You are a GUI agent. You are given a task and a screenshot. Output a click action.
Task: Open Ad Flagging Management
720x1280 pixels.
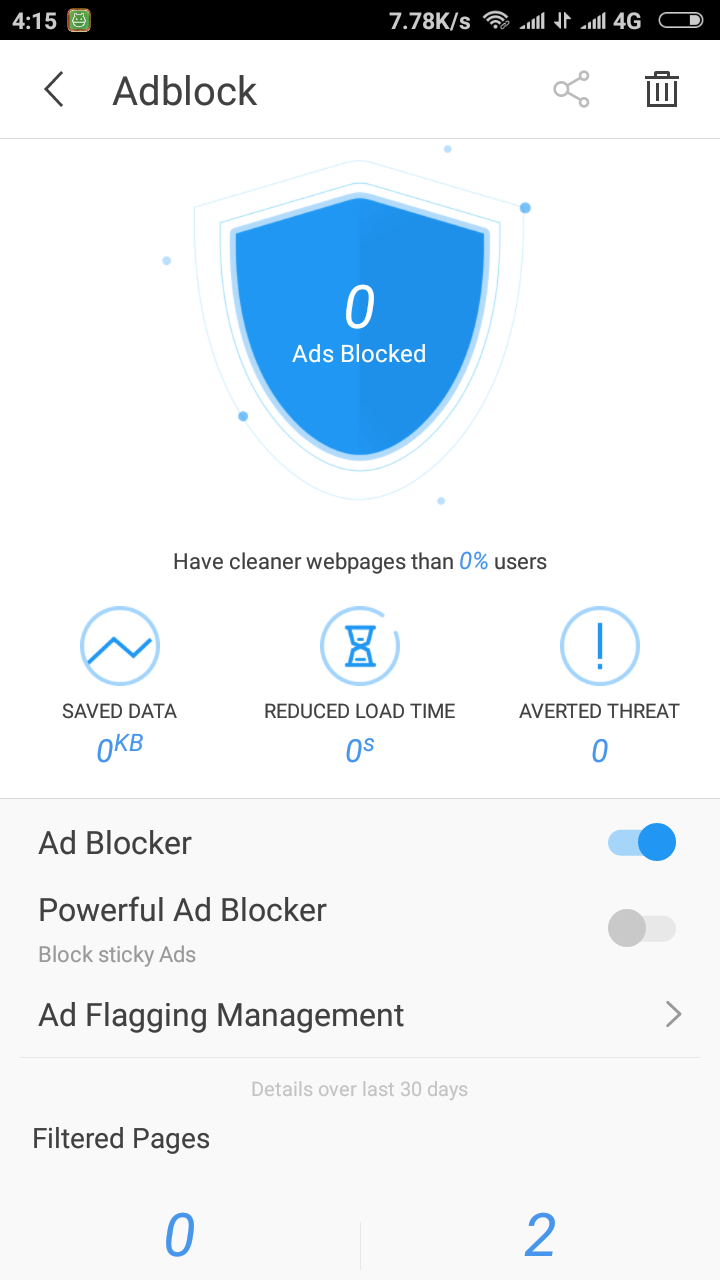pos(360,1015)
